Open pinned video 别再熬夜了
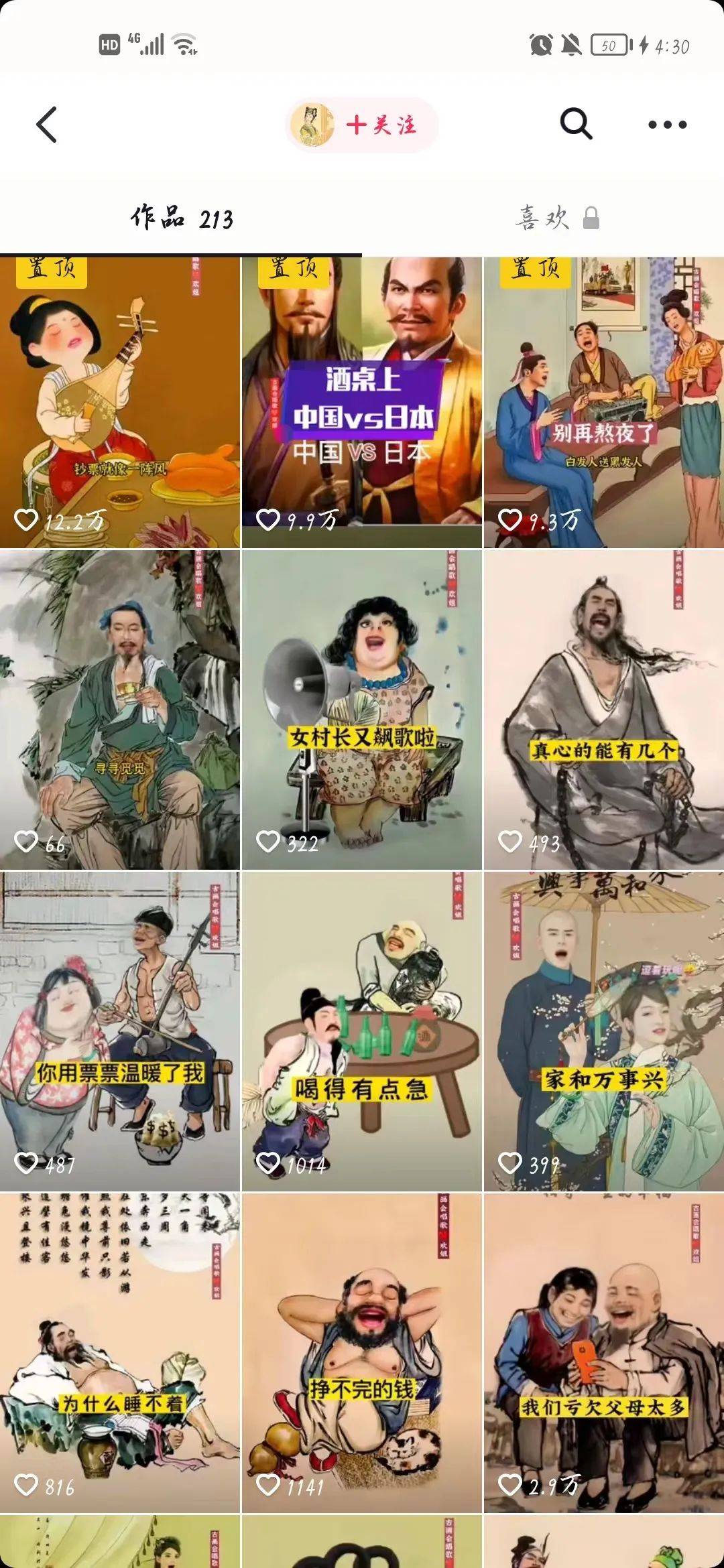724x1568 pixels. pos(603,402)
